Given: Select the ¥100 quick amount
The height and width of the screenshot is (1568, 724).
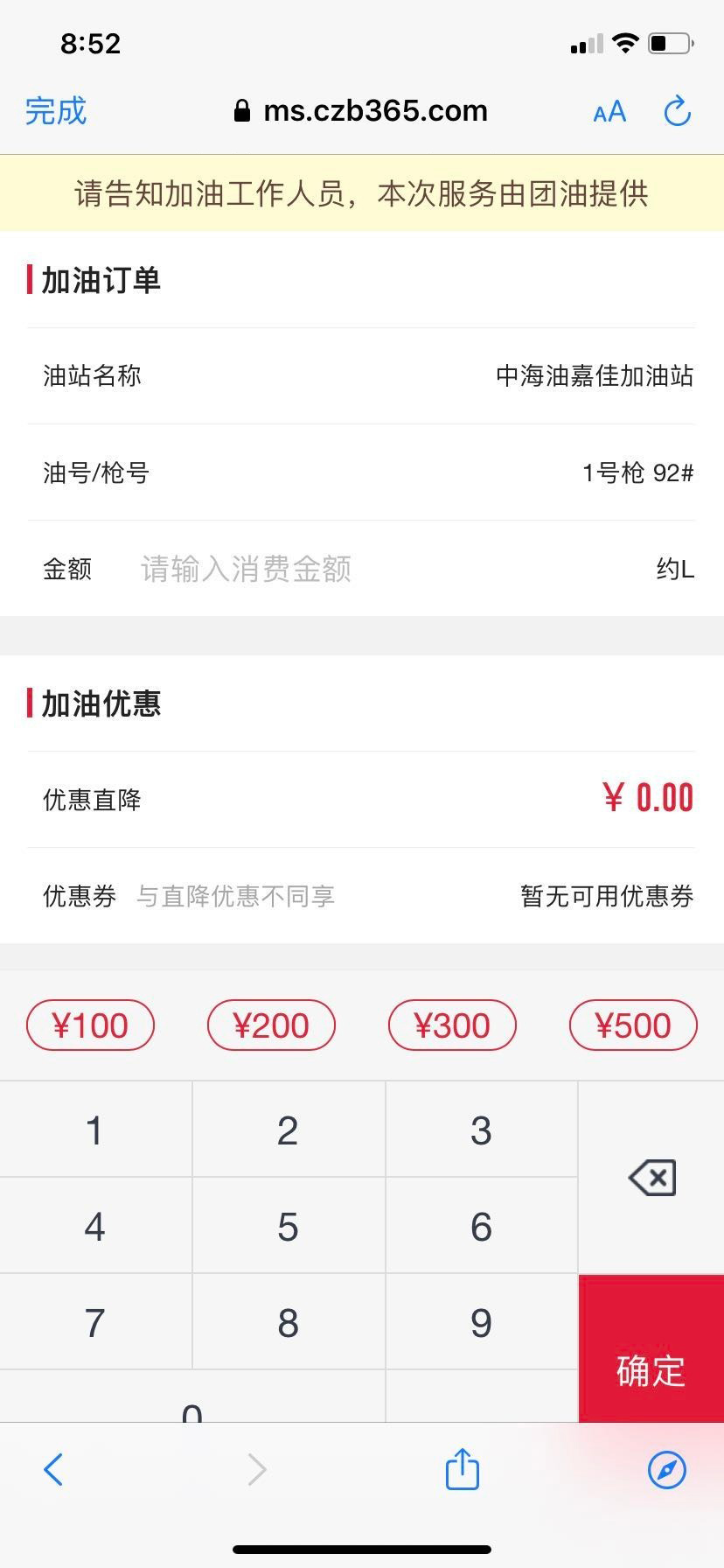Looking at the screenshot, I should [x=91, y=1025].
